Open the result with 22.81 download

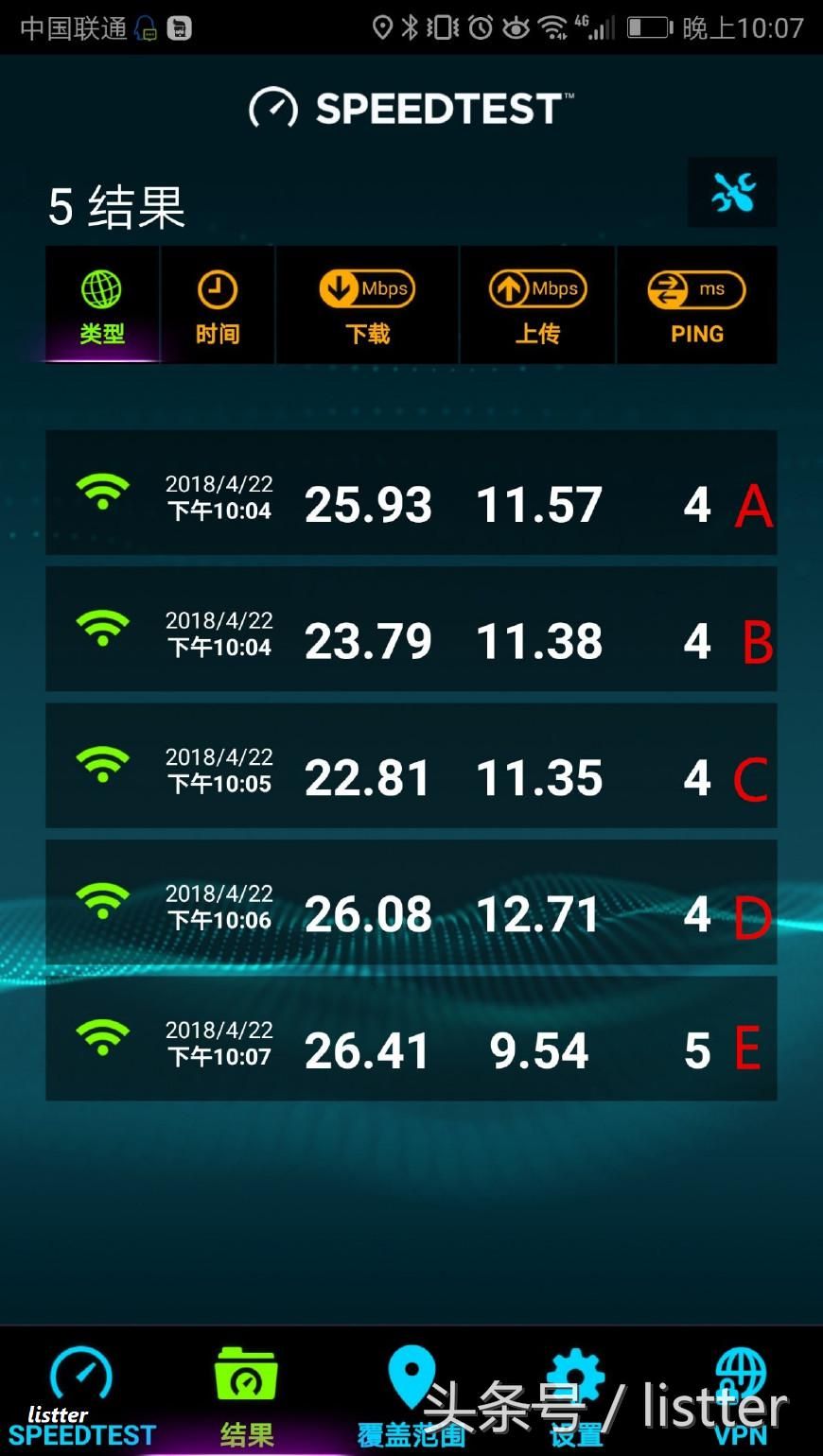tap(411, 765)
